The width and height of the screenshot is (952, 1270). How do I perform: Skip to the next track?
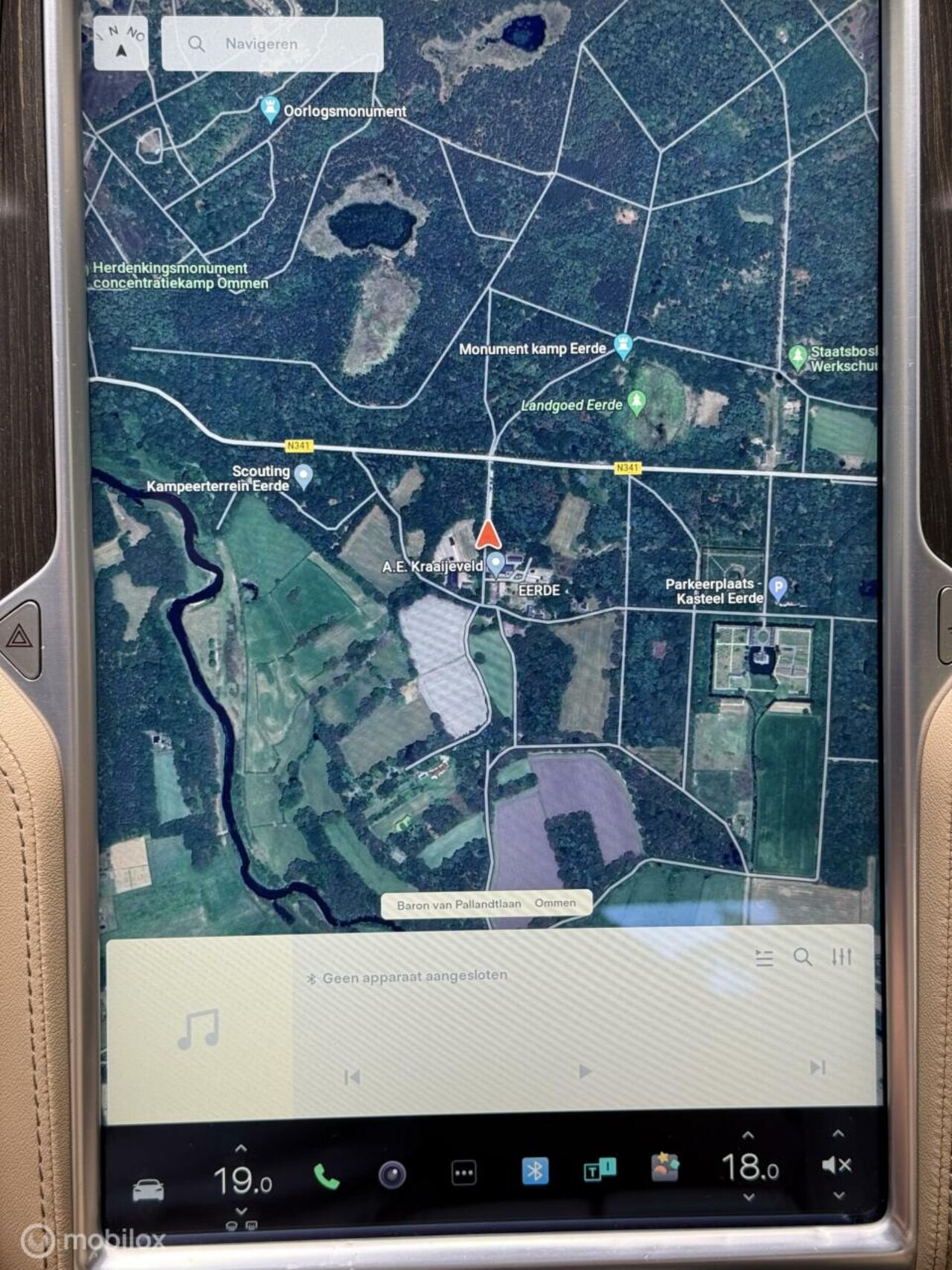point(817,1068)
